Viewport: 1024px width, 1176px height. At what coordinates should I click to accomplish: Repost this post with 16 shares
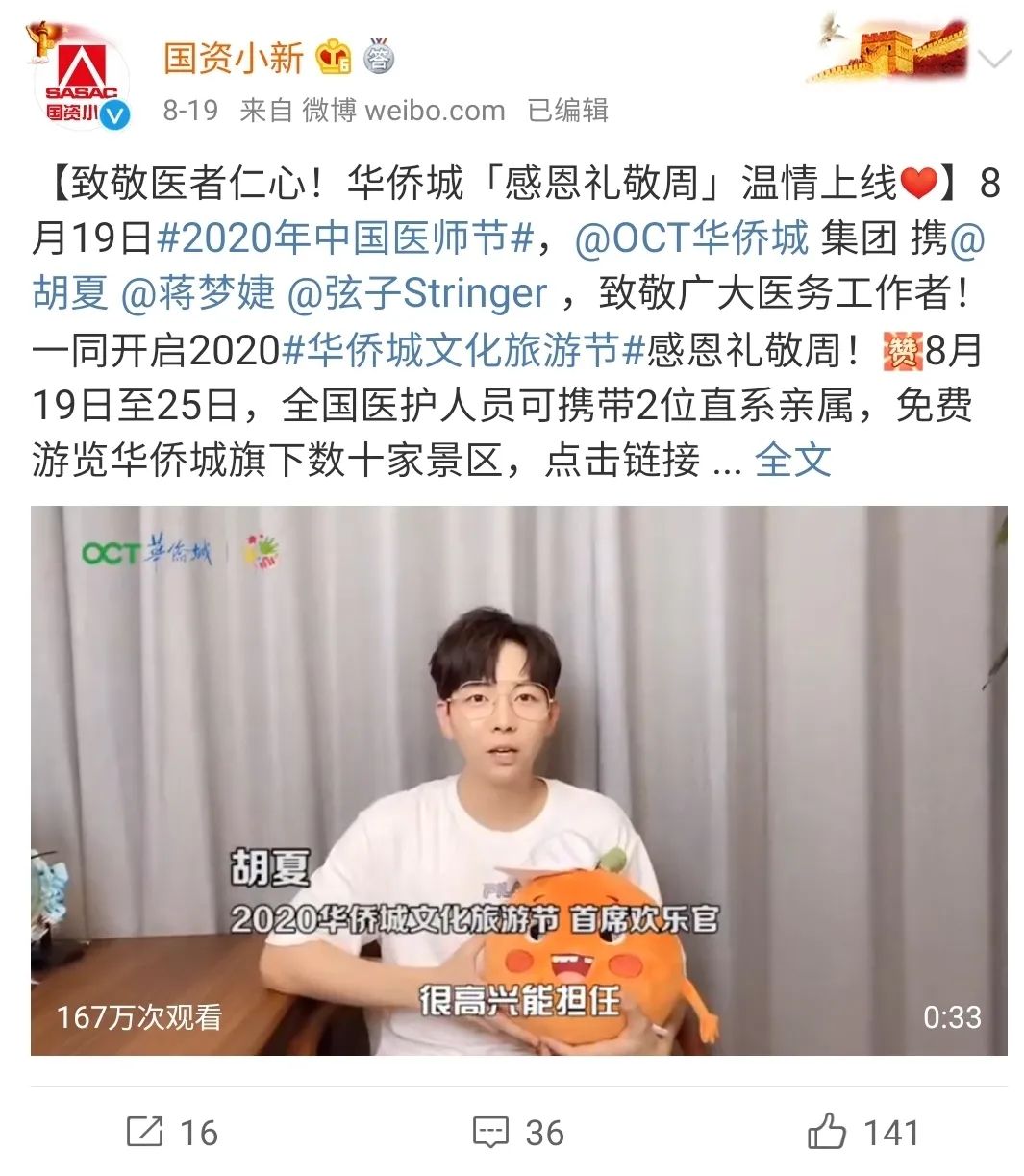coord(173,1132)
